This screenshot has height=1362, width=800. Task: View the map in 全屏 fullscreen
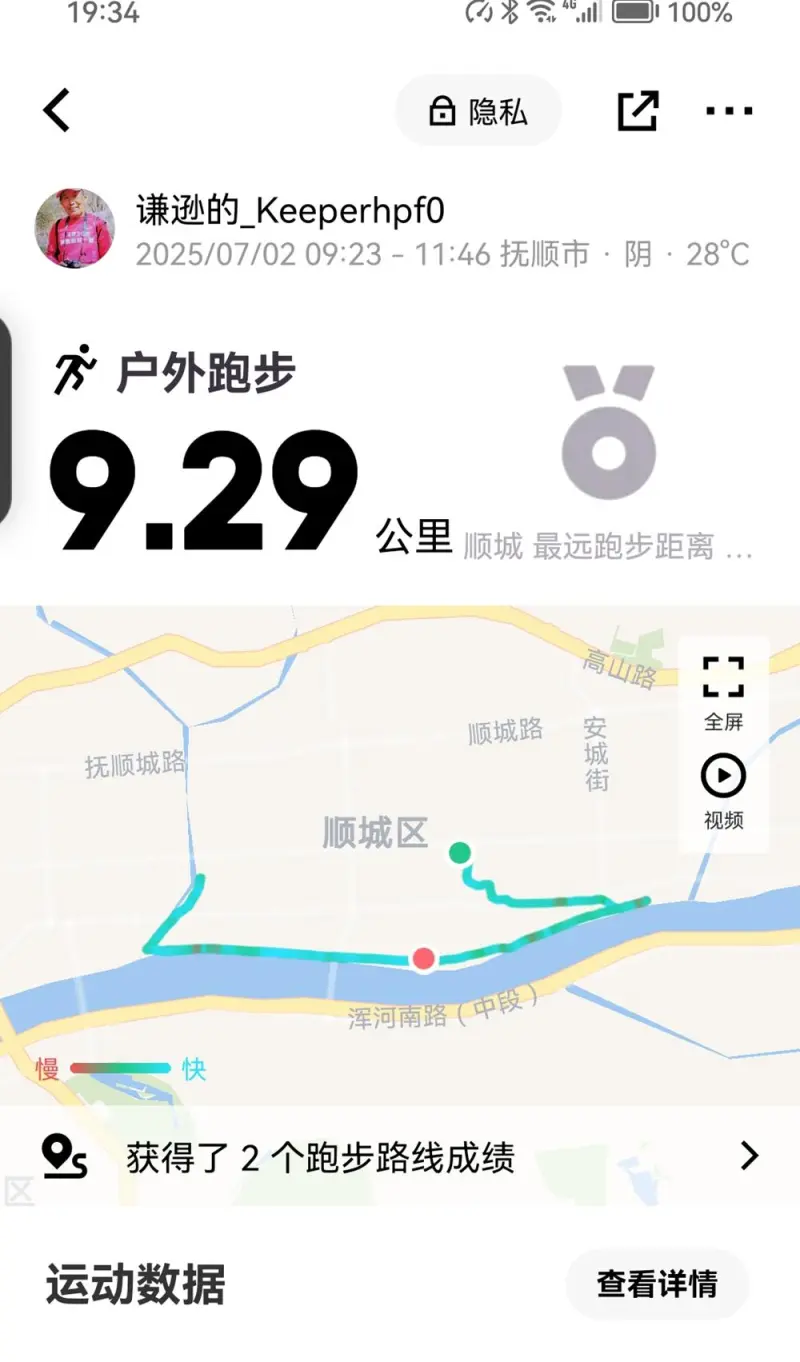coord(723,691)
